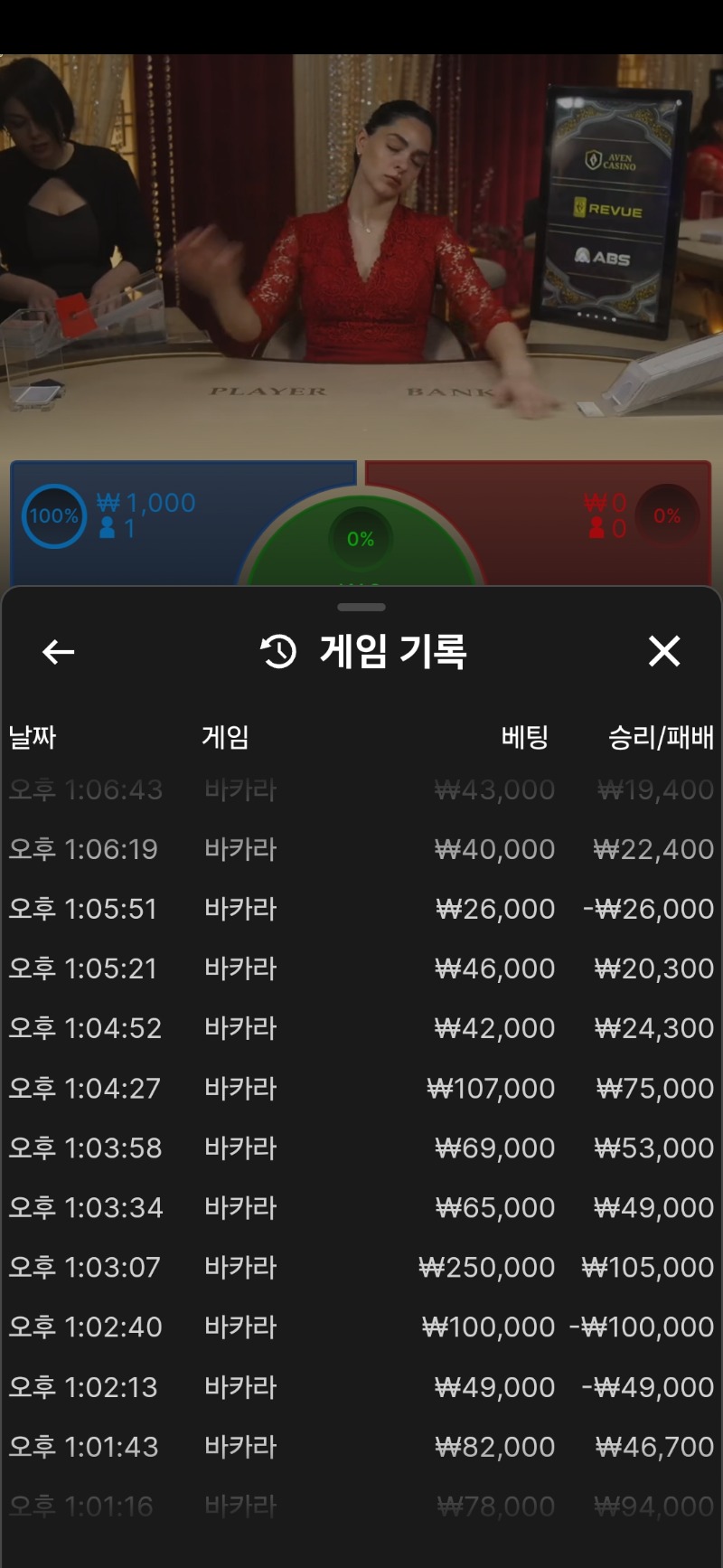Viewport: 723px width, 1568px height.
Task: Open the 오후 1:05:51 baccarat record
Action: pyautogui.click(x=361, y=909)
